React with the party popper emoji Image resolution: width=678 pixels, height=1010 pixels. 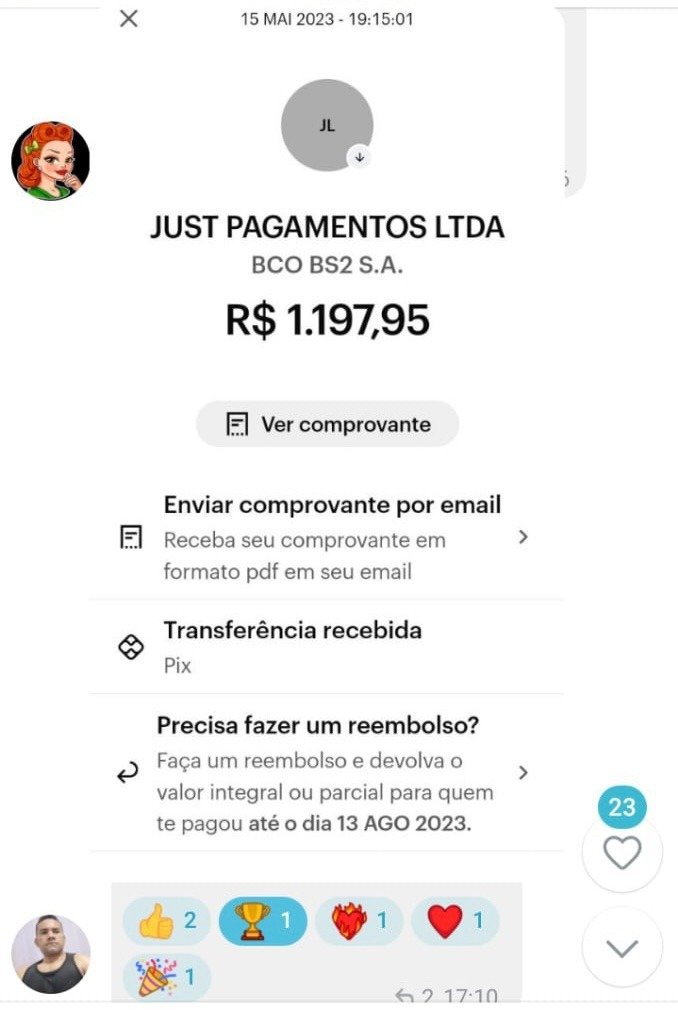167,974
